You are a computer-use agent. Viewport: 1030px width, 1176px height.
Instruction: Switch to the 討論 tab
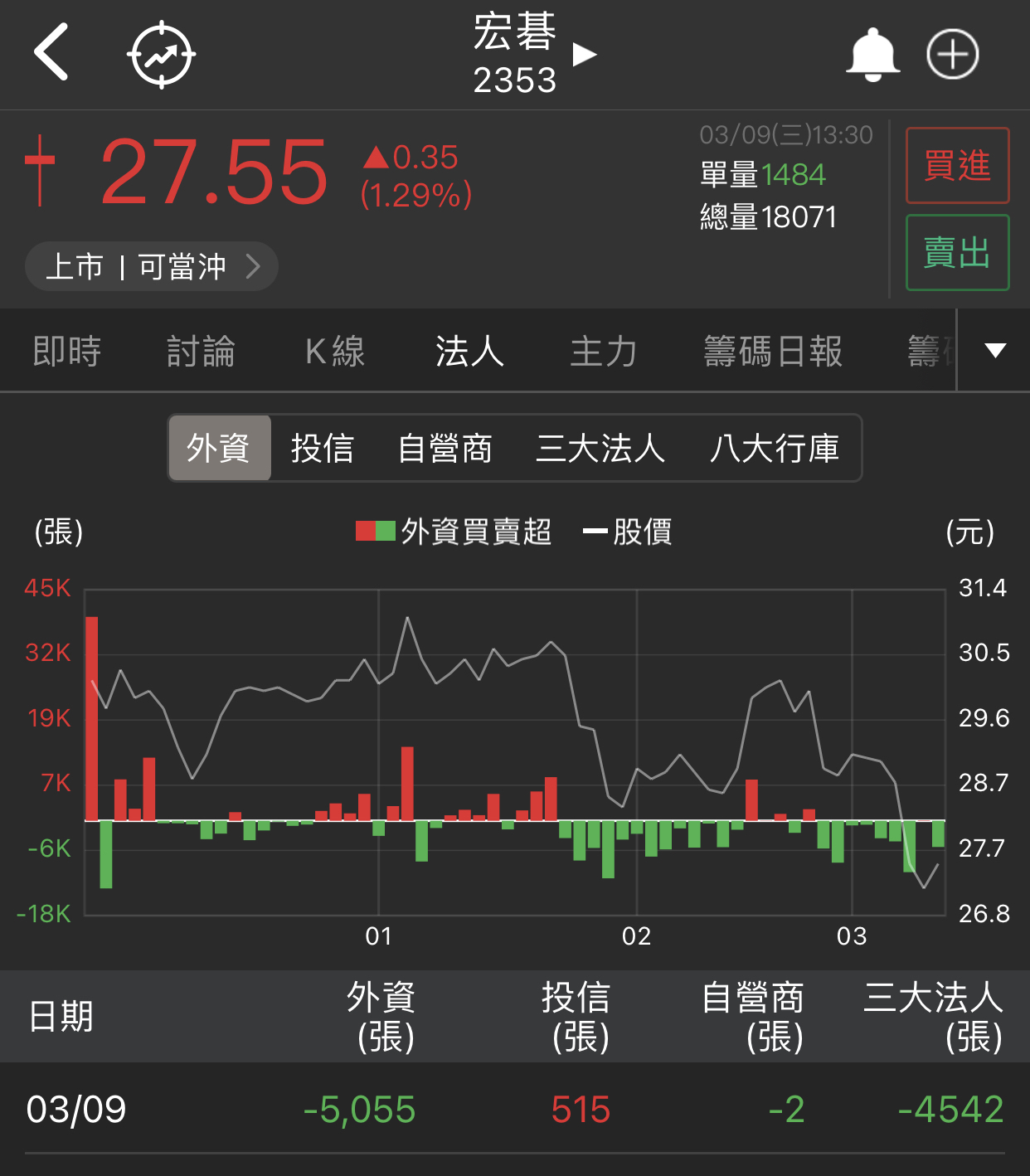tap(201, 352)
